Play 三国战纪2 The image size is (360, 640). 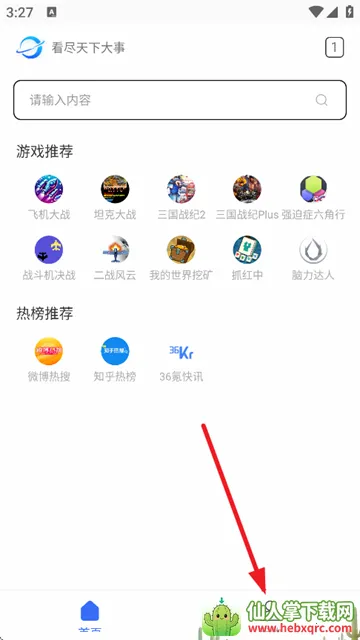coord(181,197)
